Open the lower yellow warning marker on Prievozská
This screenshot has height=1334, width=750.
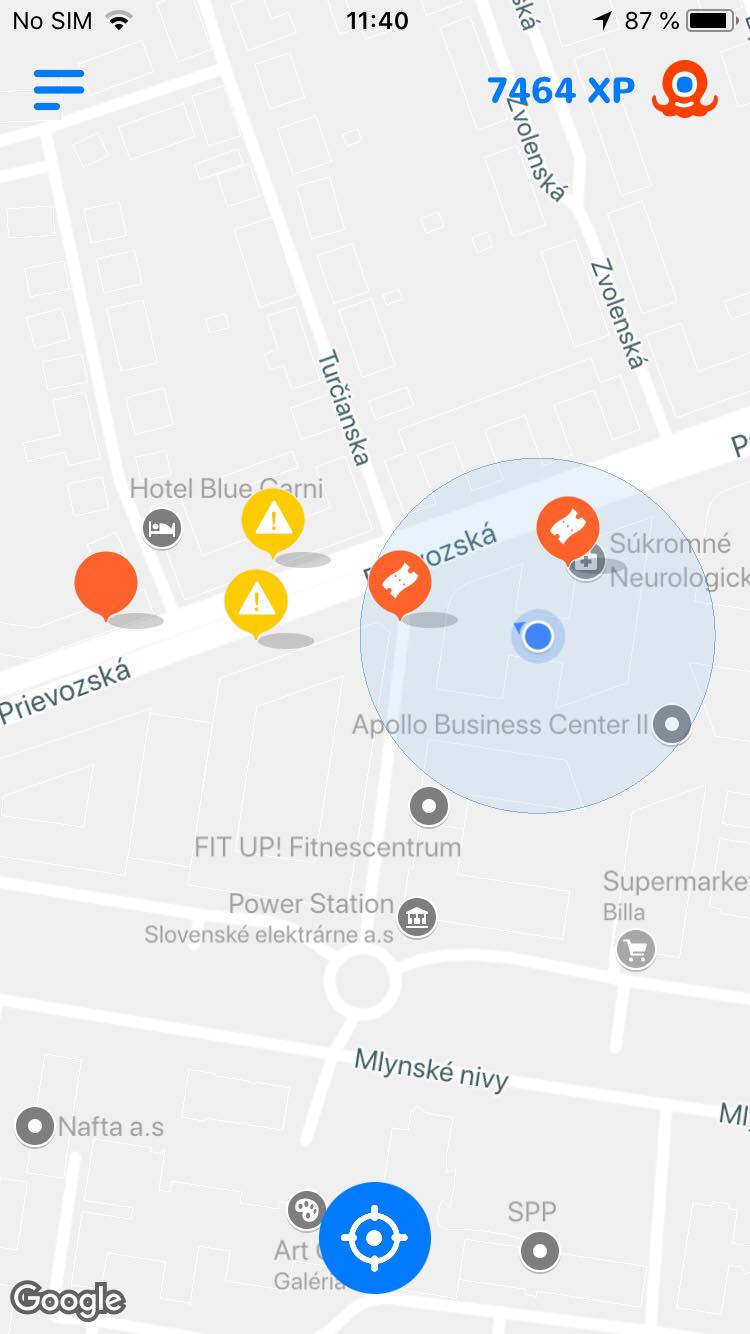(256, 604)
